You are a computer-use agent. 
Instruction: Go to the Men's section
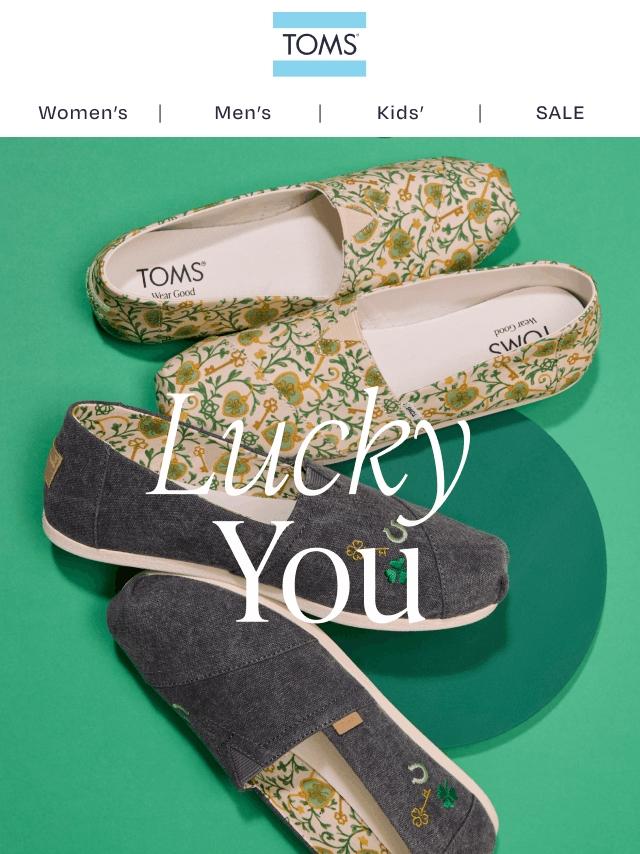[x=242, y=113]
